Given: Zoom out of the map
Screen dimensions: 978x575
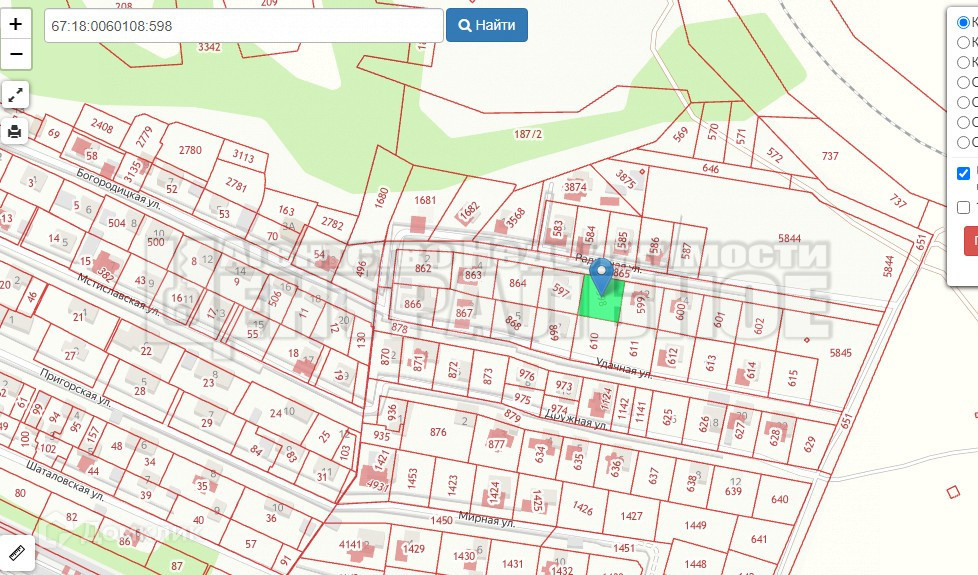Looking at the screenshot, I should click(x=16, y=53).
